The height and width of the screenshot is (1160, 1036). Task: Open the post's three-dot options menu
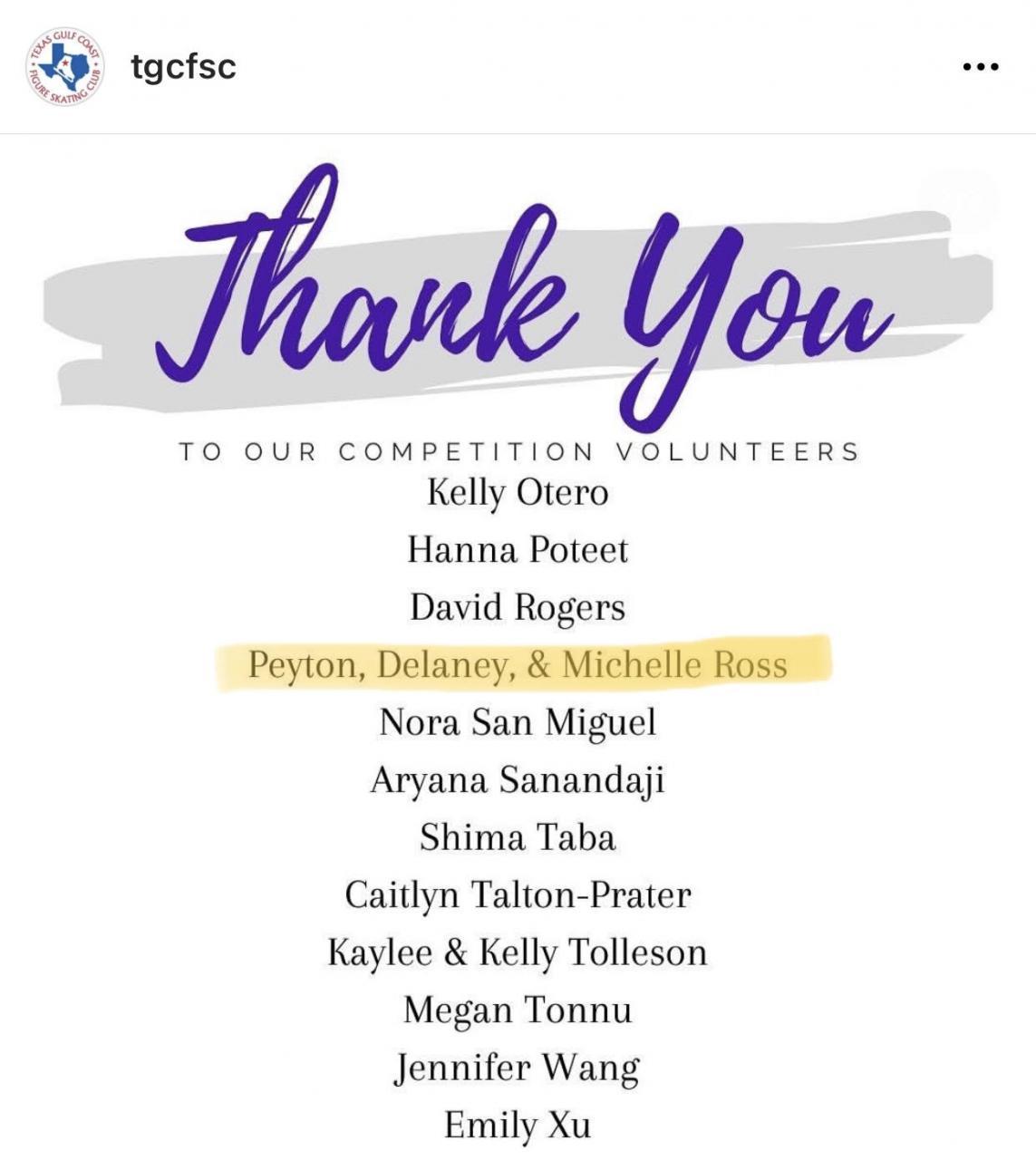coord(980,67)
